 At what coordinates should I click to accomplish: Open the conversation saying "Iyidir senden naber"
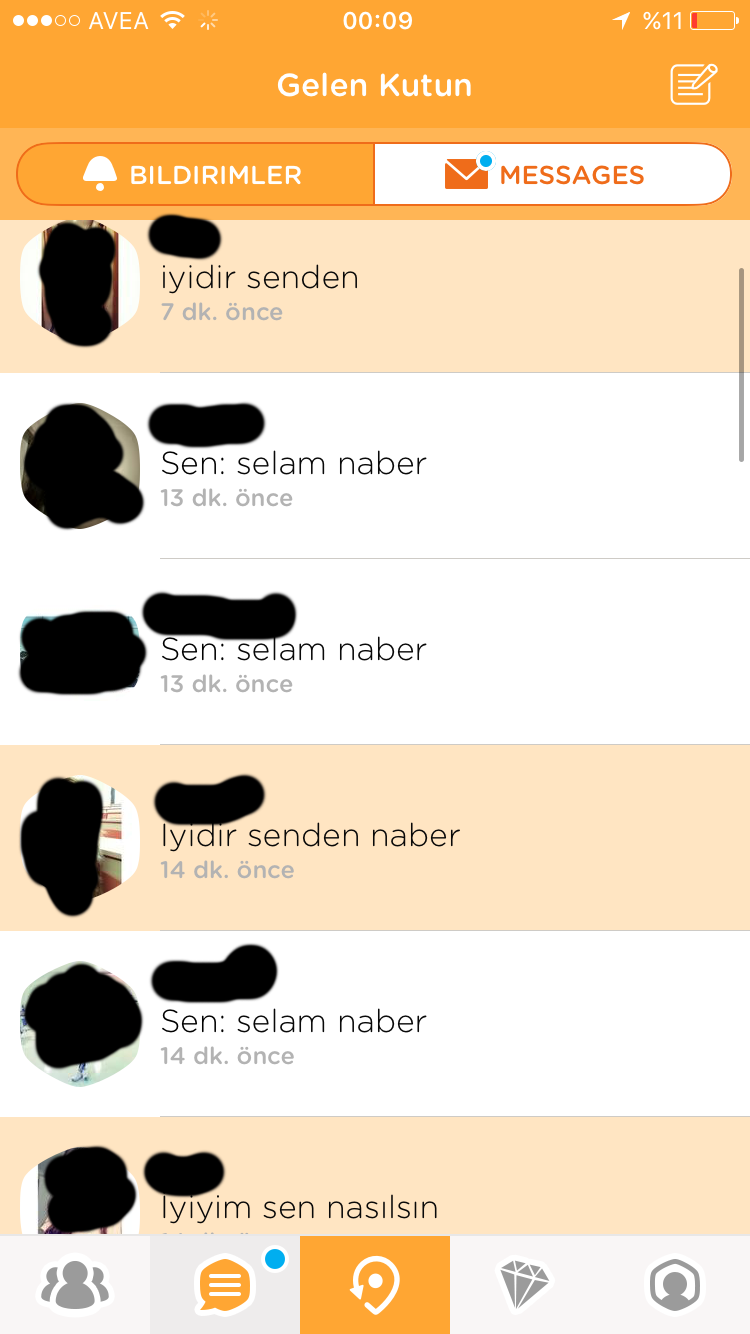pos(375,838)
